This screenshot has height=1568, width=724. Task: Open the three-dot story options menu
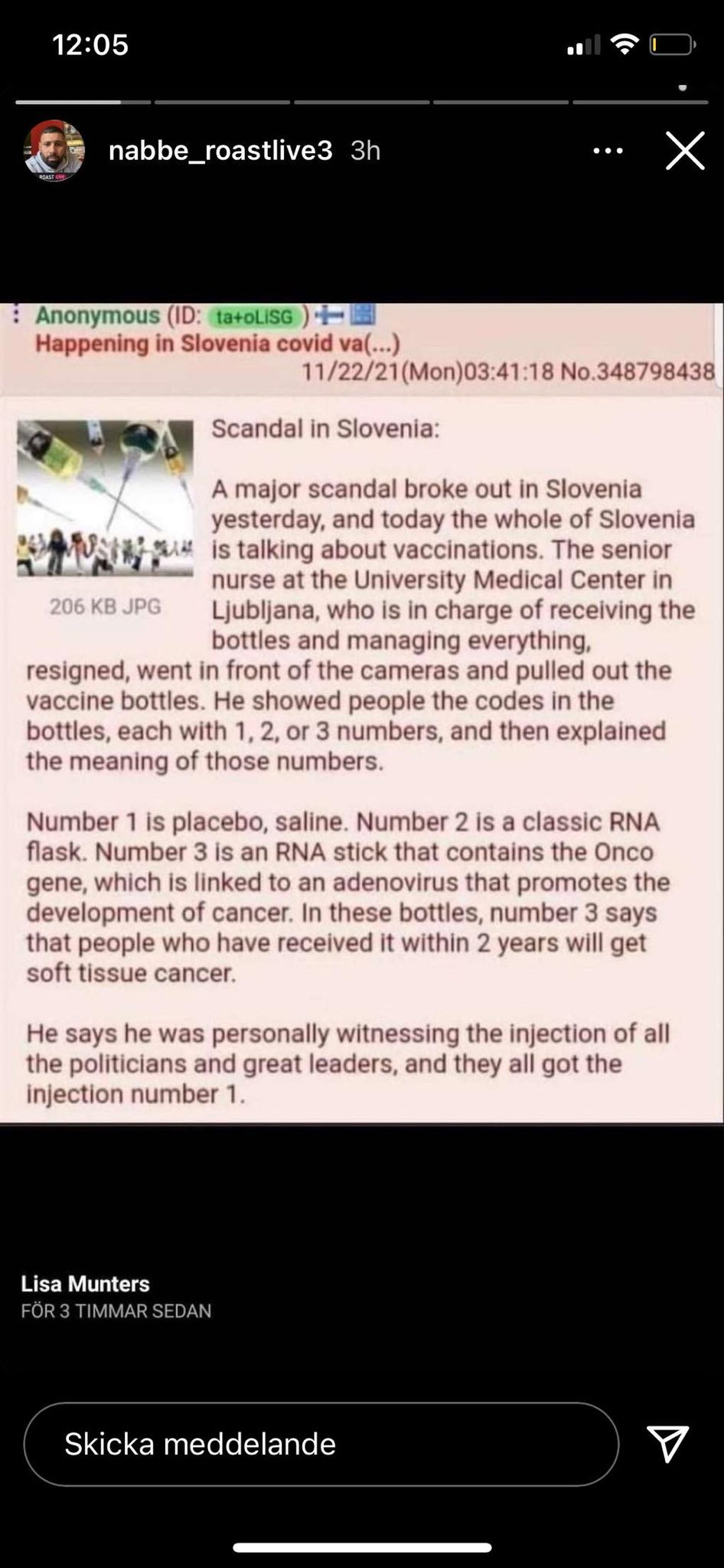click(x=608, y=151)
